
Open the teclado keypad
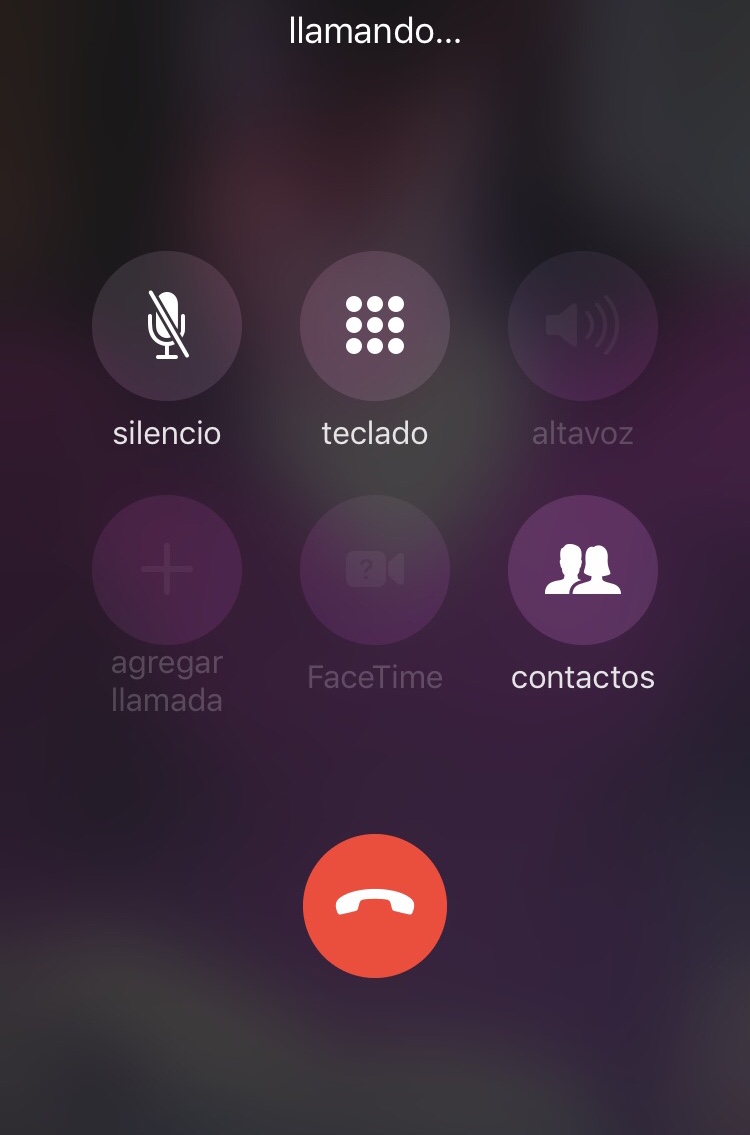pyautogui.click(x=375, y=326)
